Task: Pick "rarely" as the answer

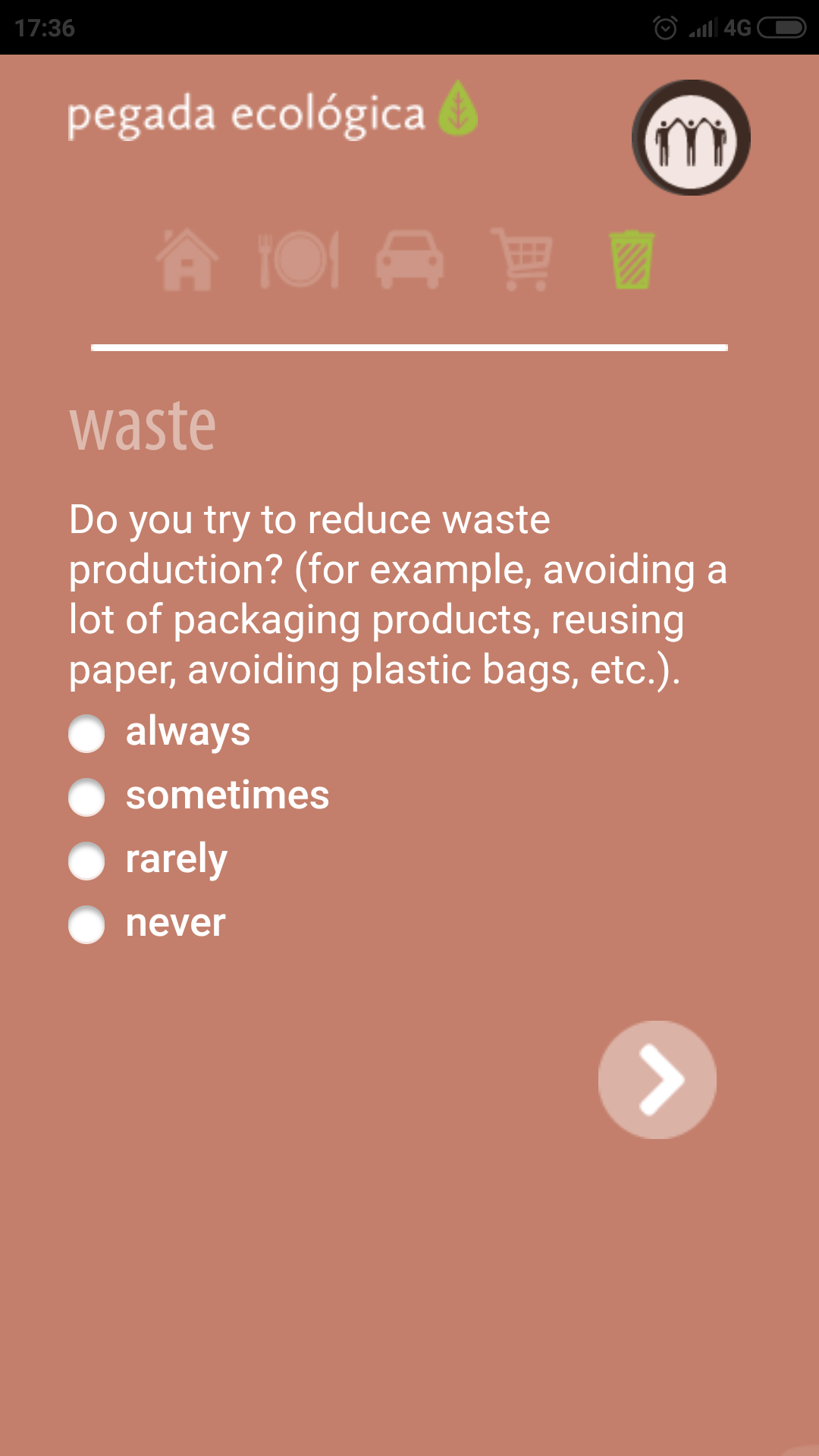Action: click(86, 861)
